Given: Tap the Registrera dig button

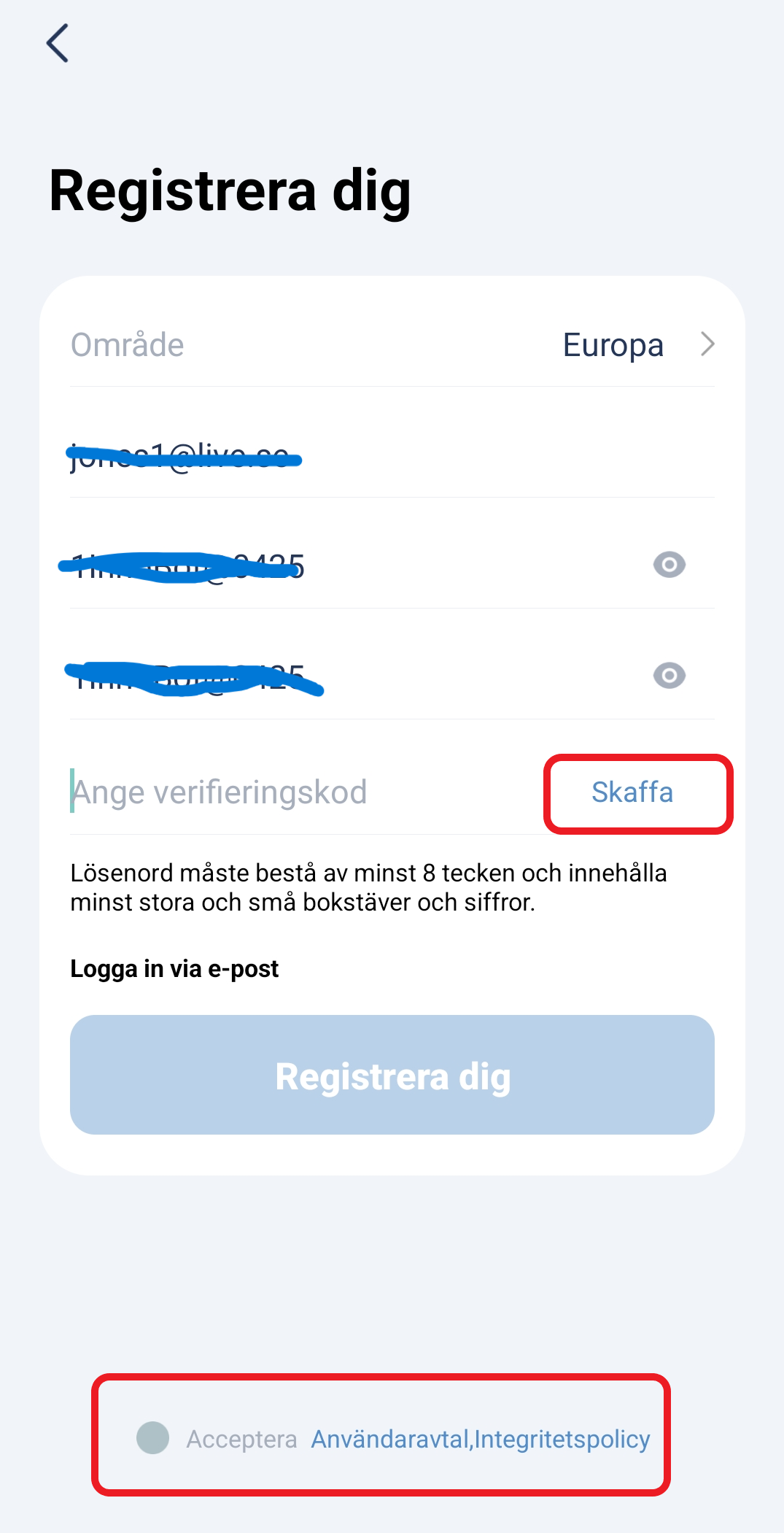Looking at the screenshot, I should coord(392,1075).
